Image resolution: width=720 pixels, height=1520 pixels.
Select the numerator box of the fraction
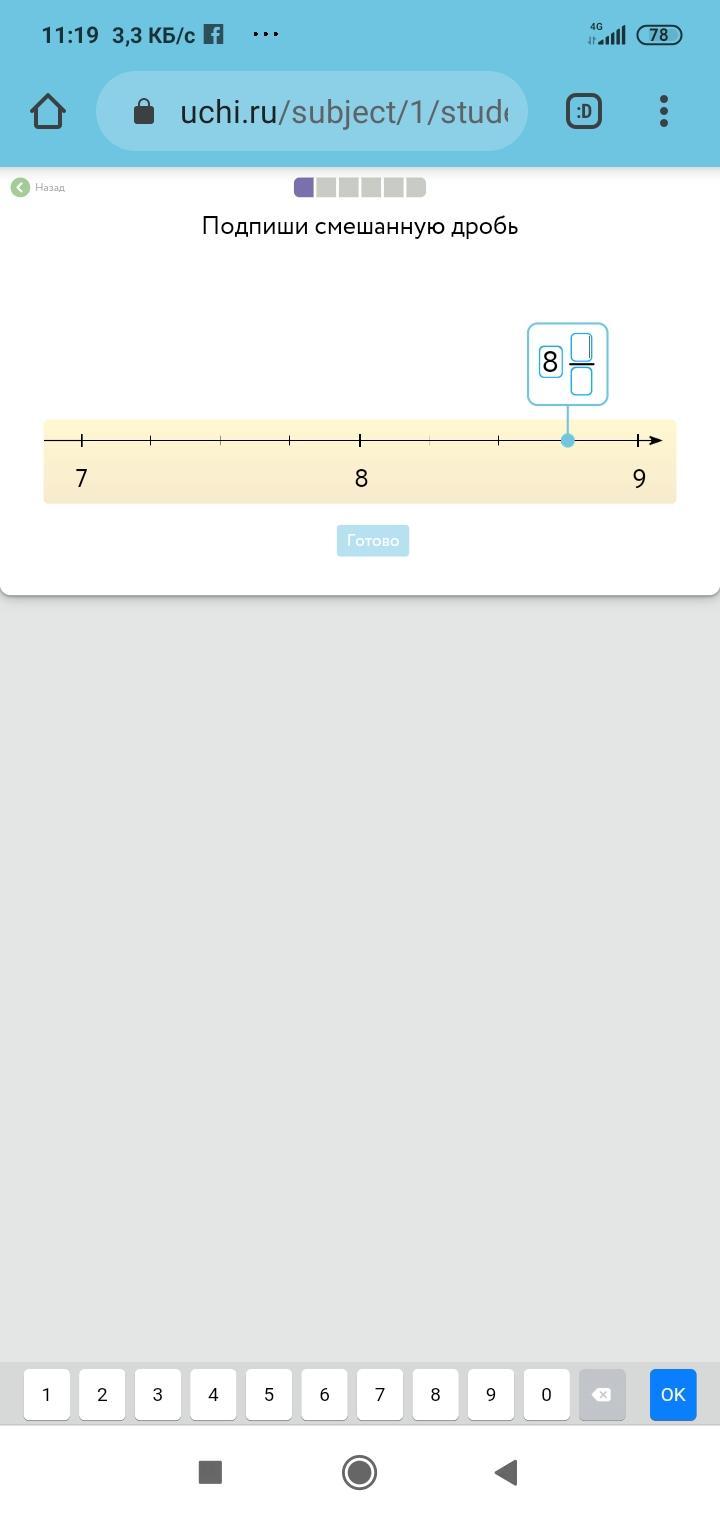[582, 348]
